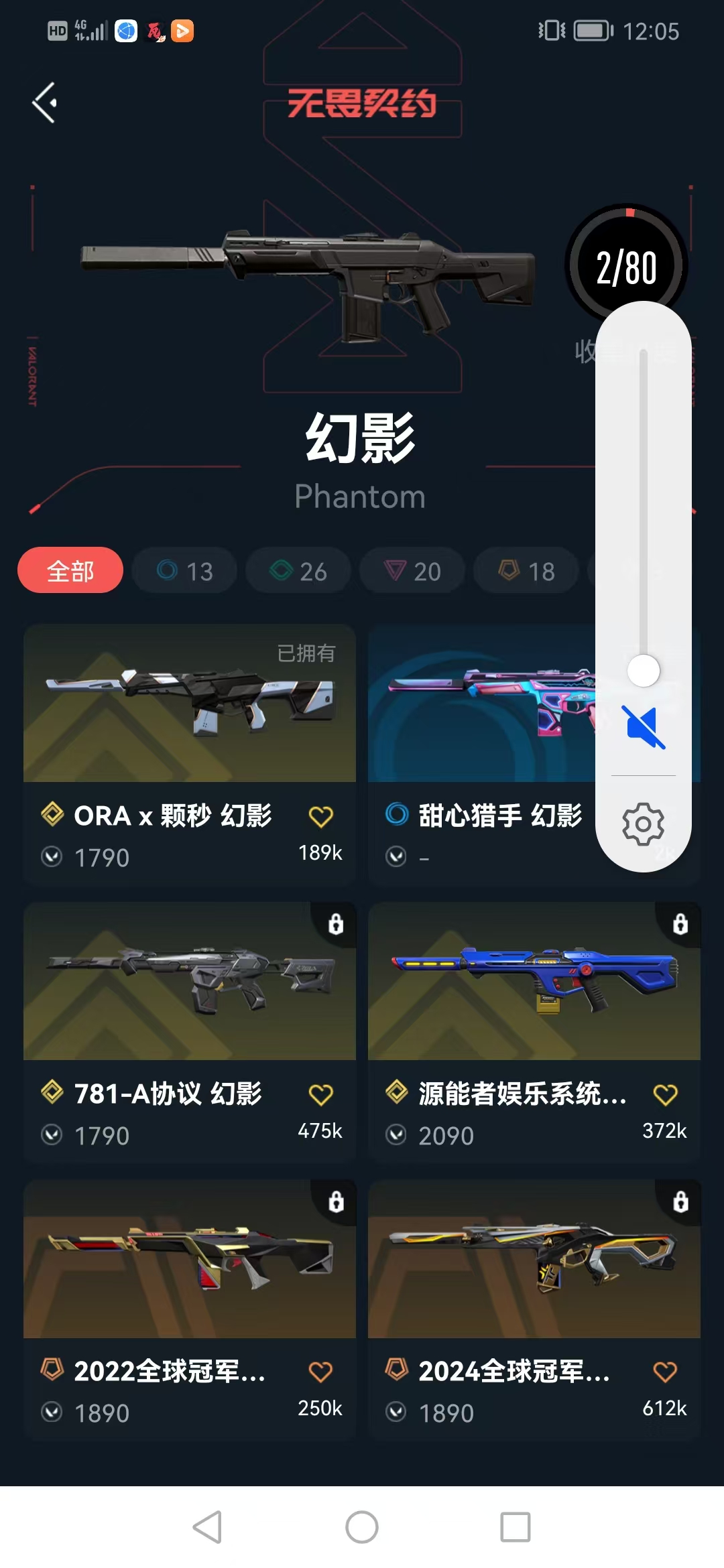The height and width of the screenshot is (1568, 724).
Task: Open the ORA x 颗秒 幻影 skin card
Action: pyautogui.click(x=190, y=704)
